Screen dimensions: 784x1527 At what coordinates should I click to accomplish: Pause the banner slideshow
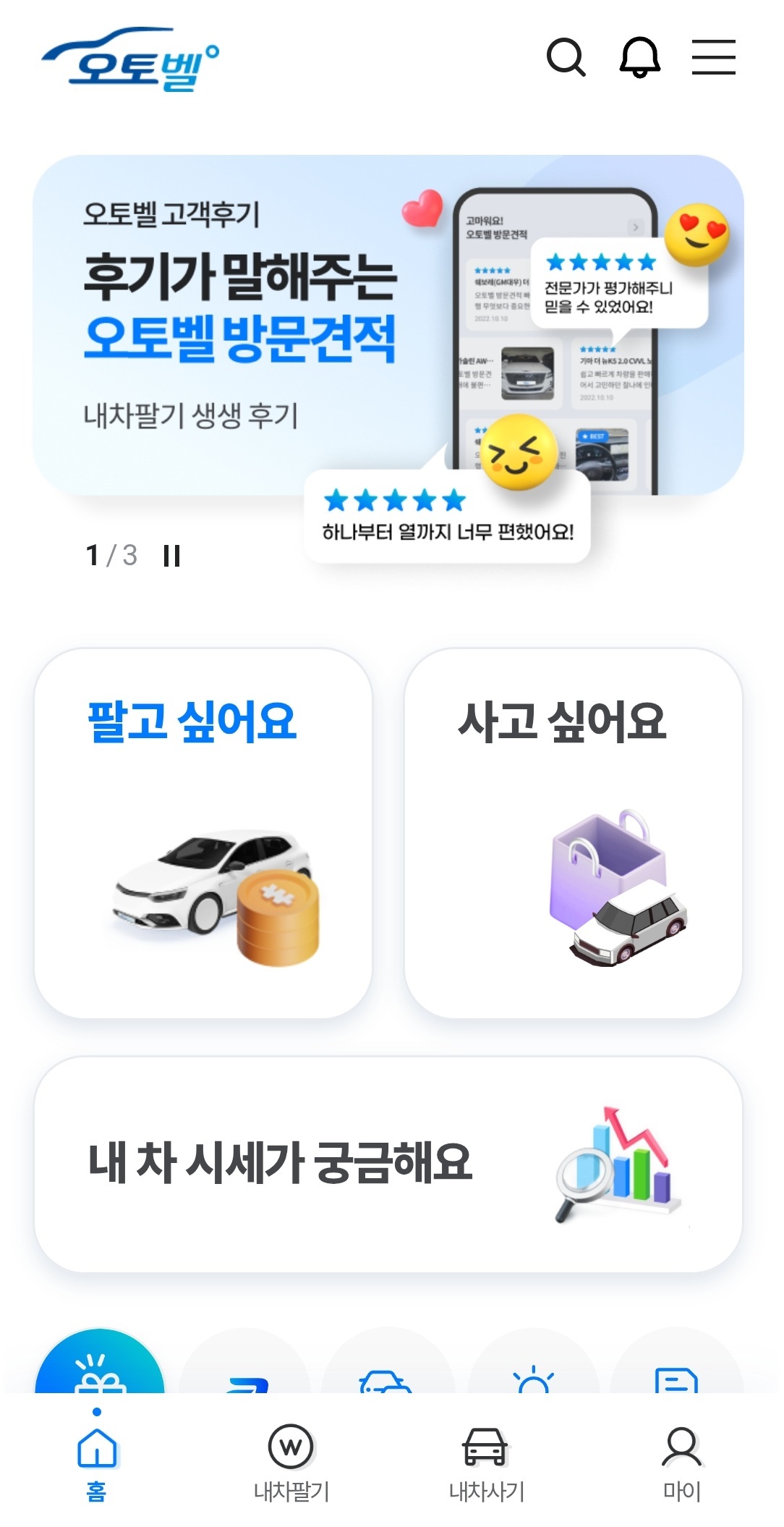[172, 556]
